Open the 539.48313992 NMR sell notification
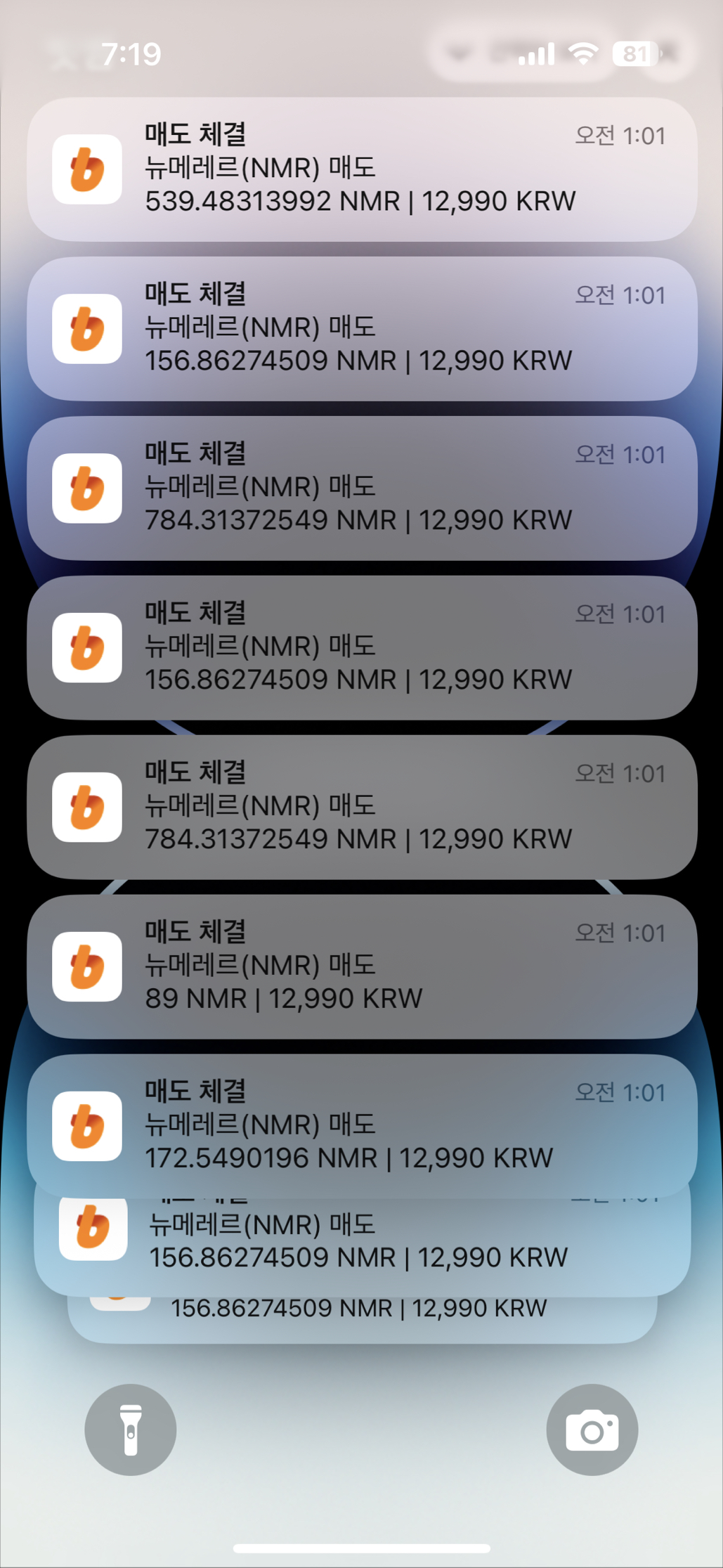Viewport: 723px width, 1568px height. tap(361, 169)
